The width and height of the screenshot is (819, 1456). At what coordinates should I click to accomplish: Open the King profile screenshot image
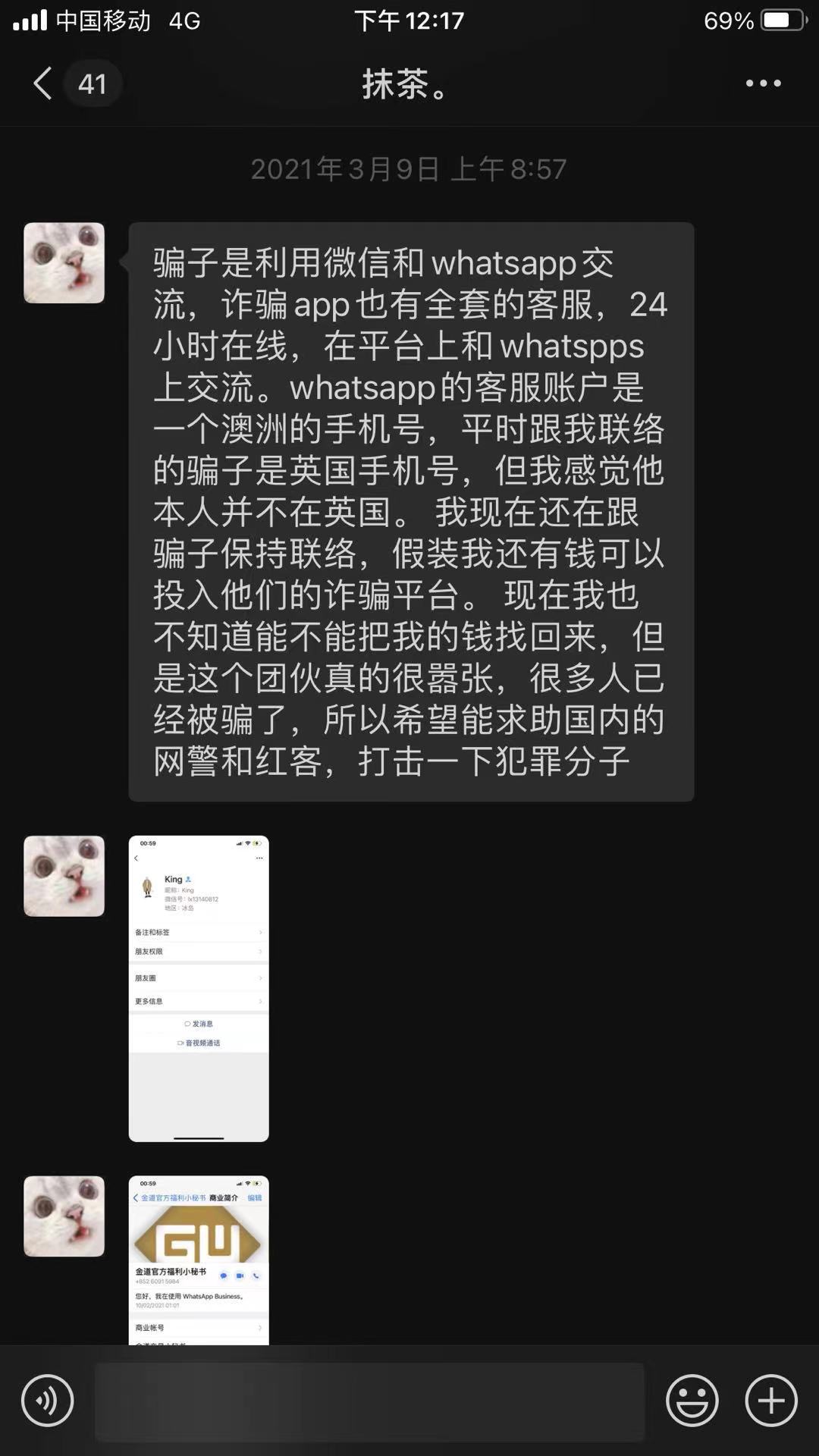coord(199,988)
